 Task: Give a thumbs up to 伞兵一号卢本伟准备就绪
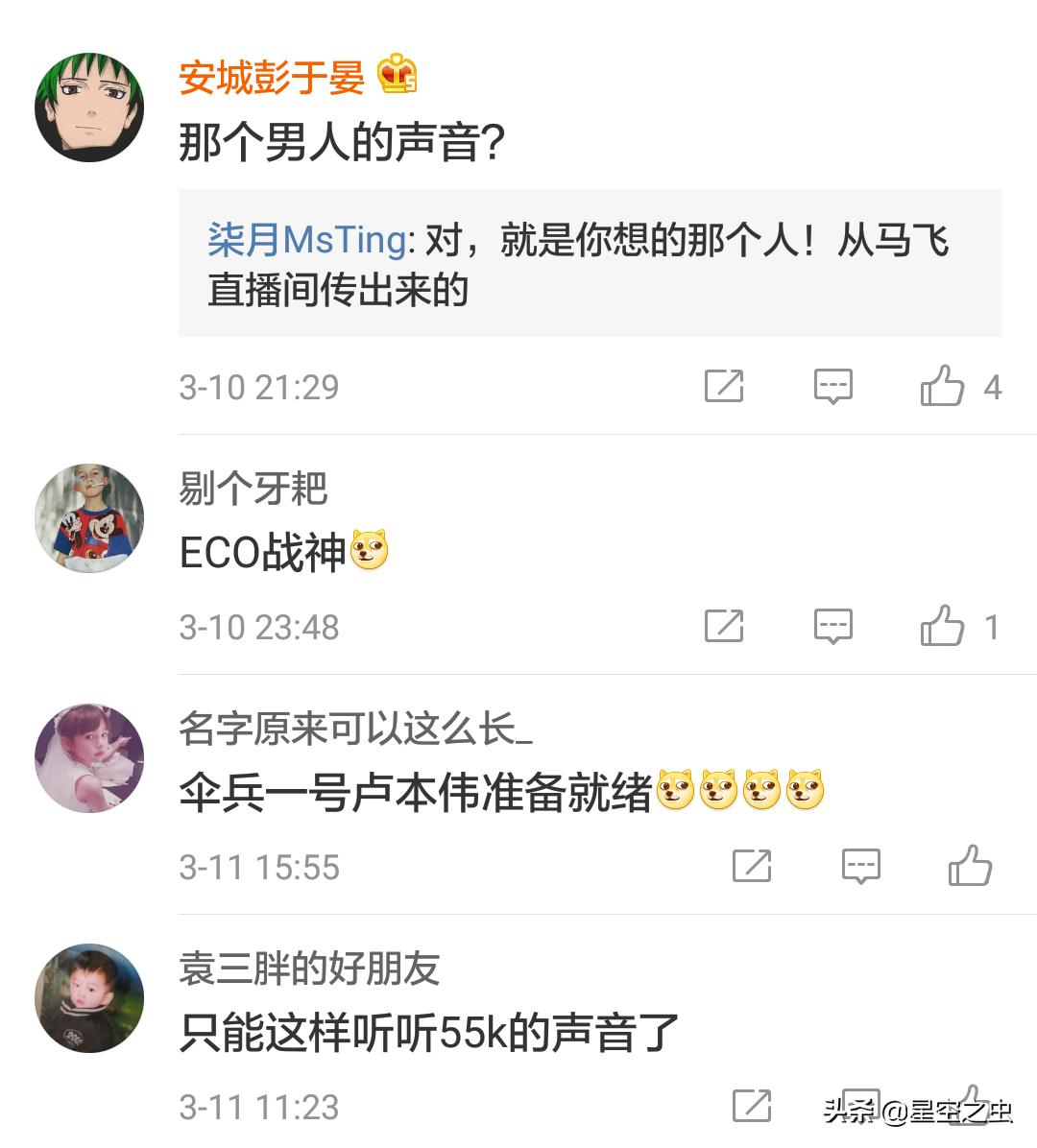[970, 867]
